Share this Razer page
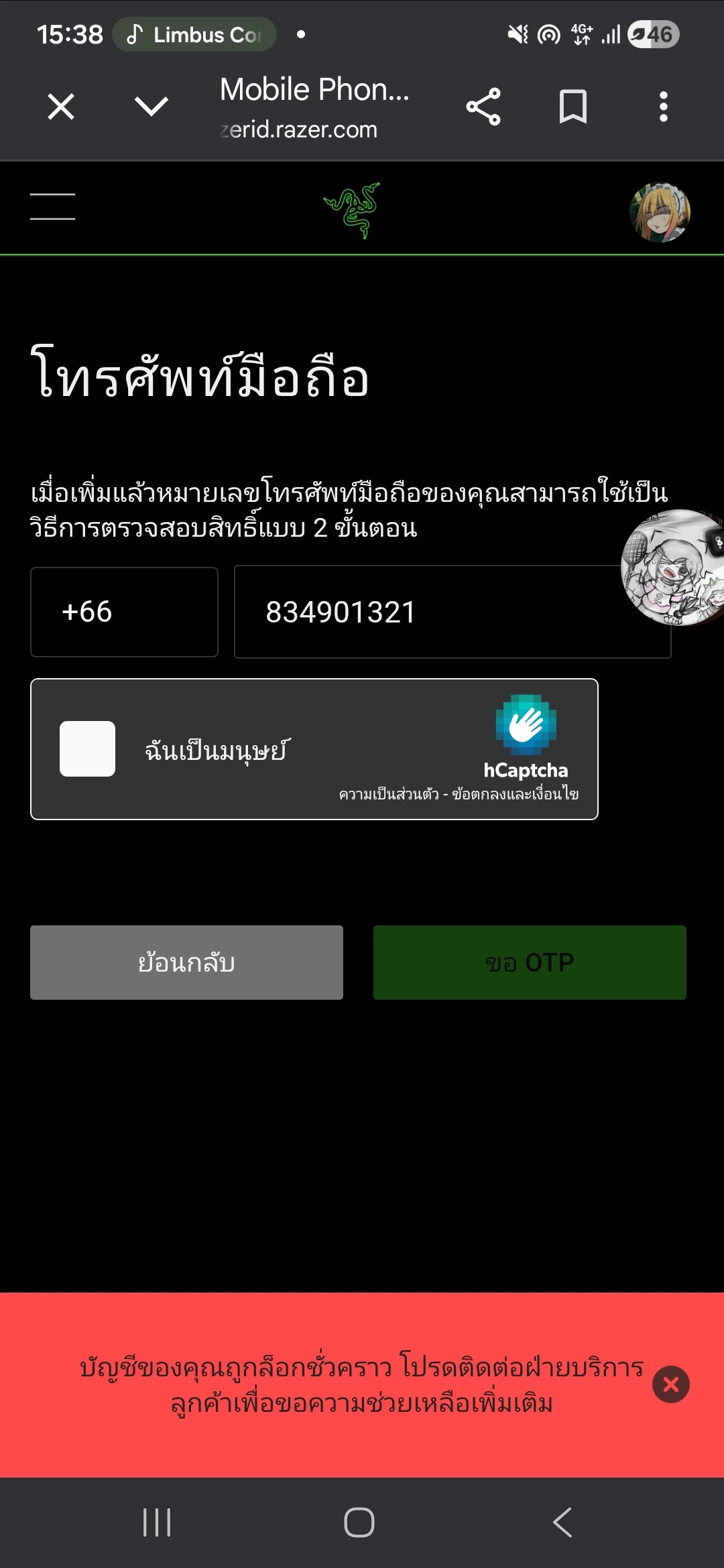This screenshot has height=1568, width=724. pos(483,107)
